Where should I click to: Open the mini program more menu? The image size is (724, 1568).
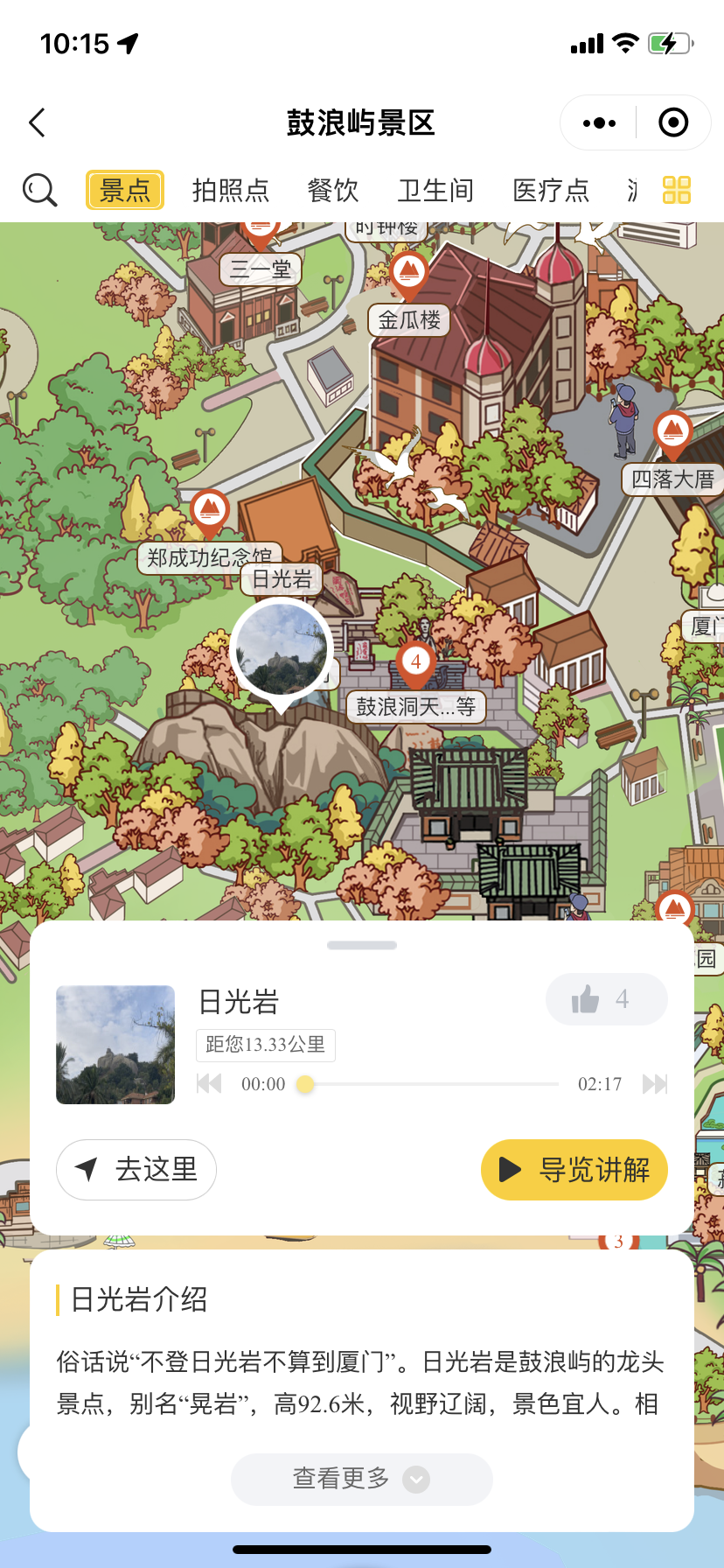pos(599,123)
